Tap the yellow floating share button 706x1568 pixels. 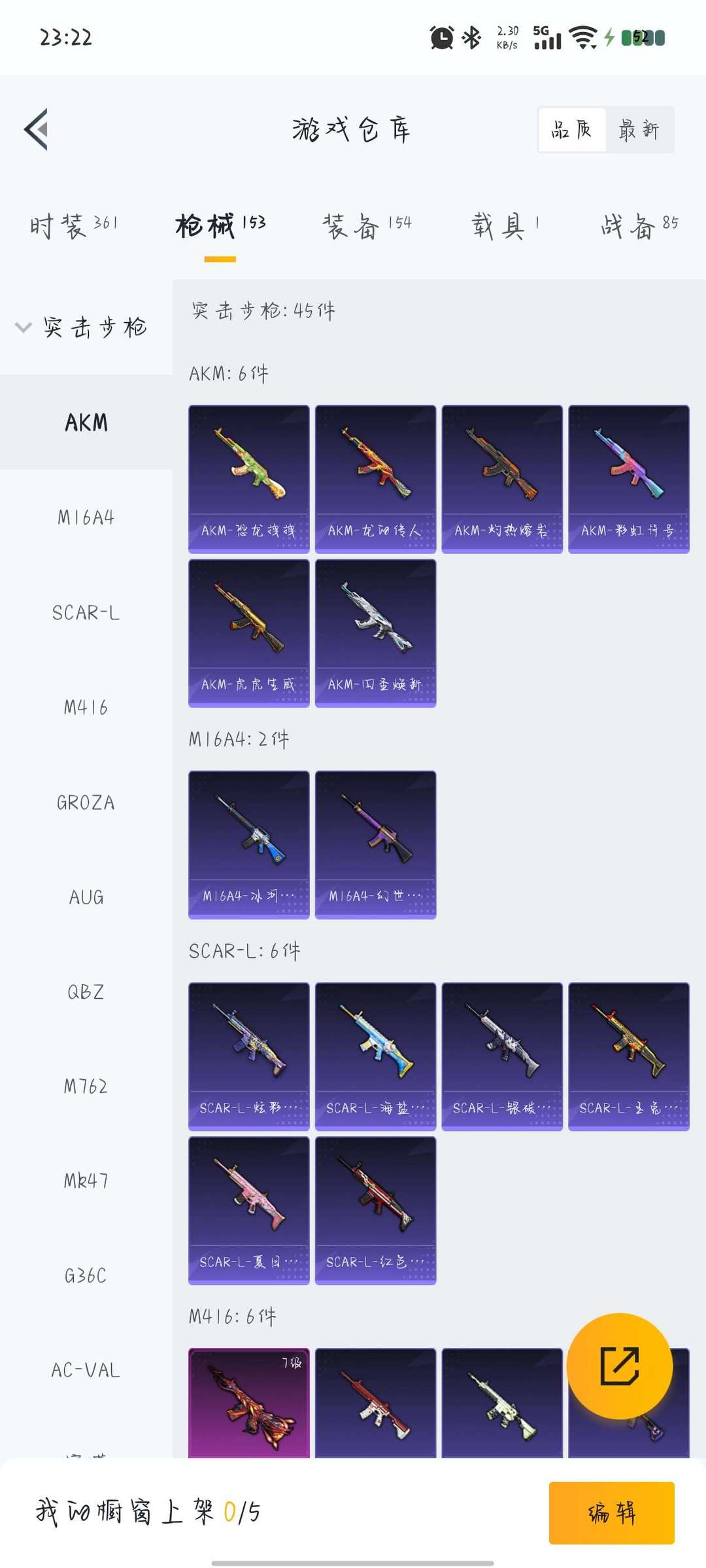pos(619,1366)
